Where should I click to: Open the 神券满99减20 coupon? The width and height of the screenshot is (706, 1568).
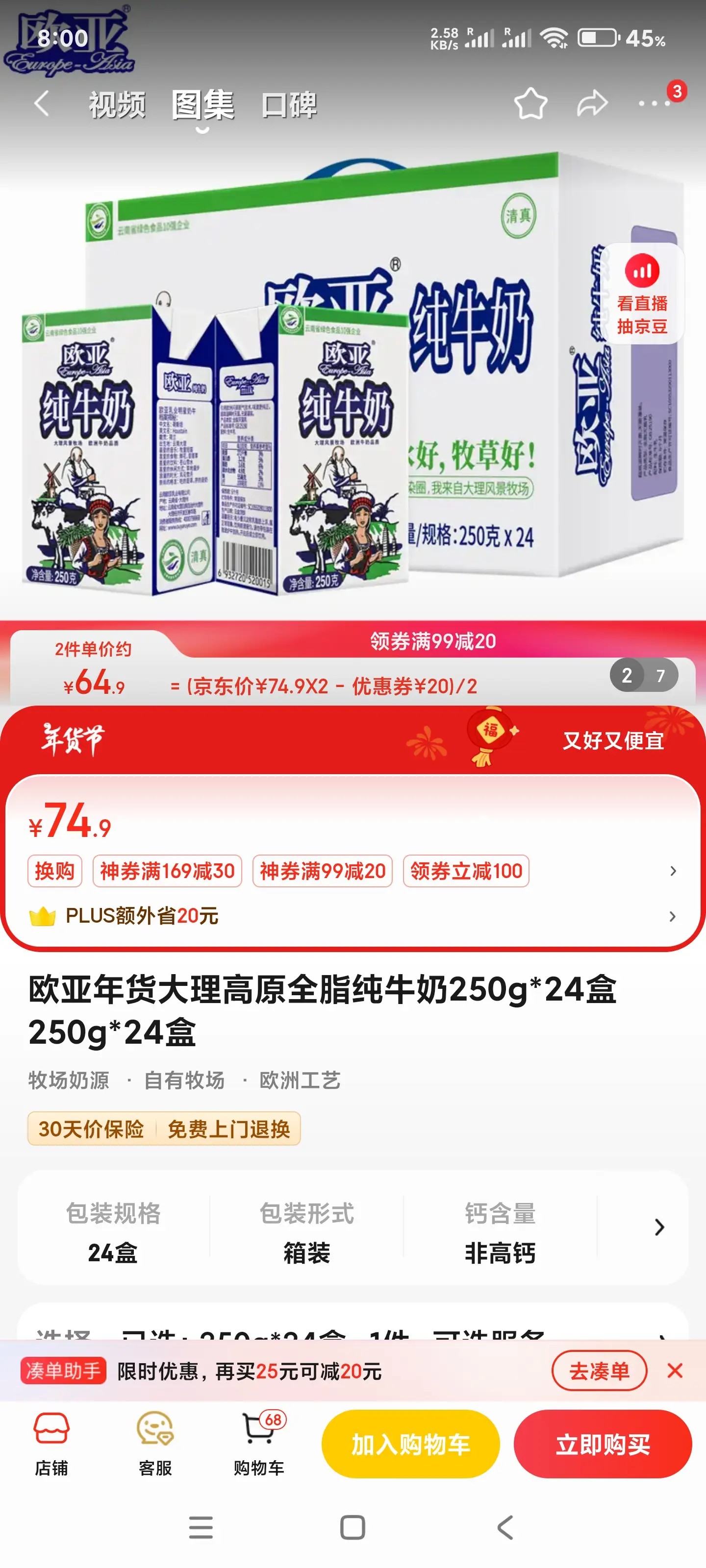[x=322, y=871]
